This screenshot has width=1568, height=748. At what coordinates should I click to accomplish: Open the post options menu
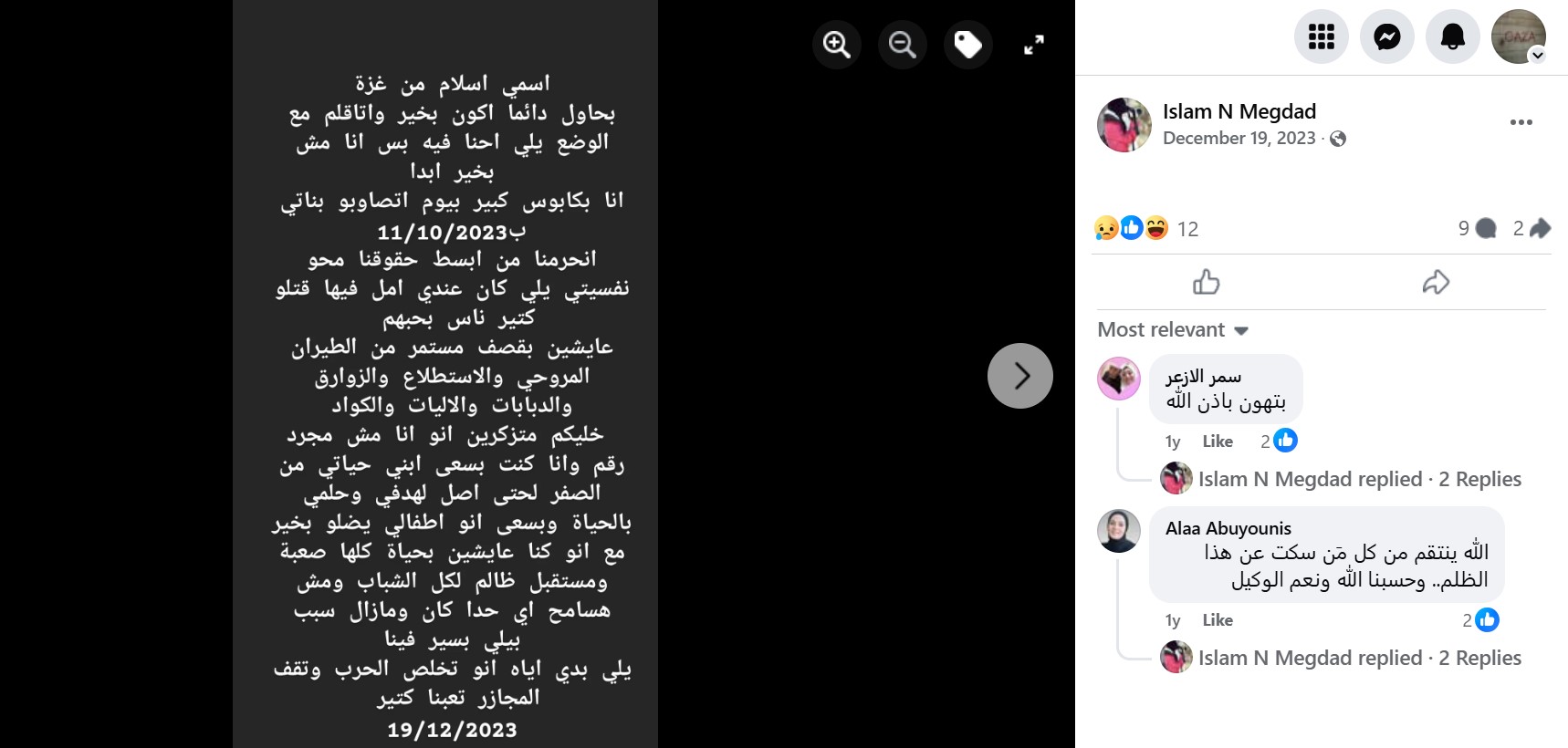1521,122
